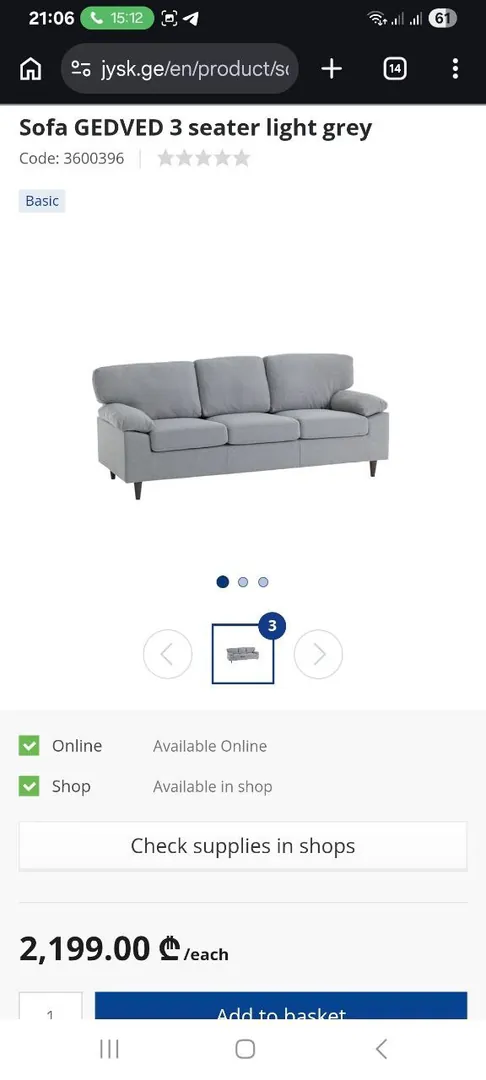Jump to the third image dot
Image resolution: width=486 pixels, height=1080 pixels.
point(263,582)
